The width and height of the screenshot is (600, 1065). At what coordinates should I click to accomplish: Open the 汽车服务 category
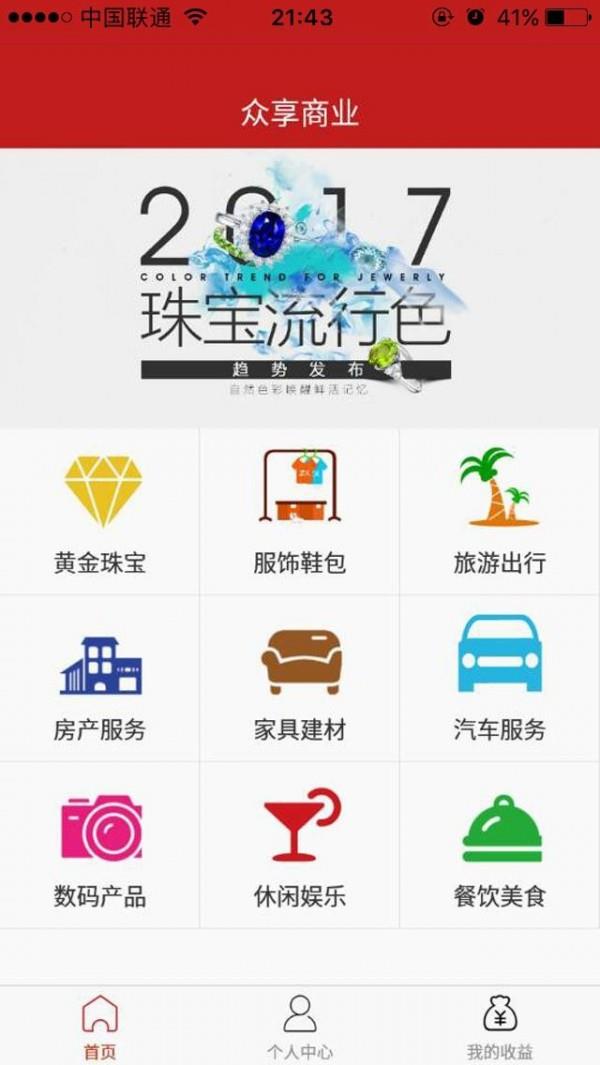[x=500, y=679]
